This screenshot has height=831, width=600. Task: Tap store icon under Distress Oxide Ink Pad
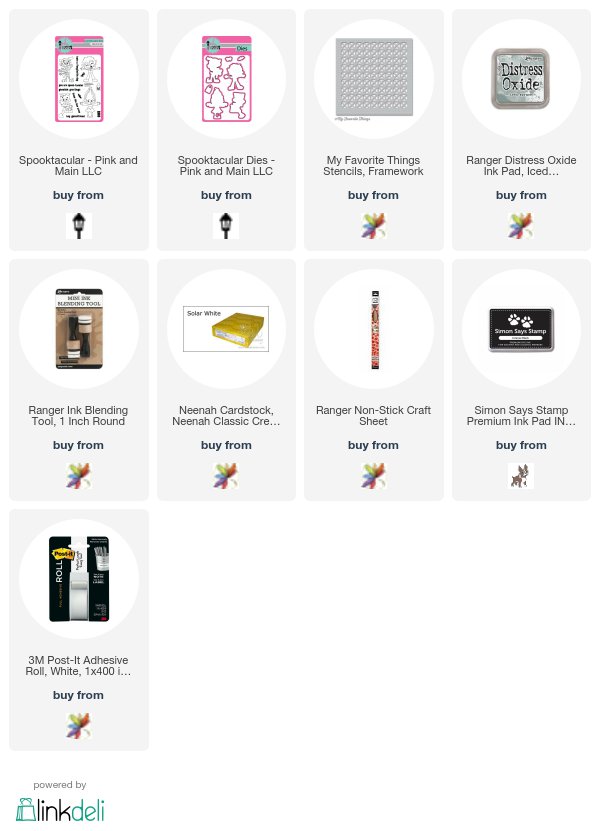pyautogui.click(x=521, y=225)
